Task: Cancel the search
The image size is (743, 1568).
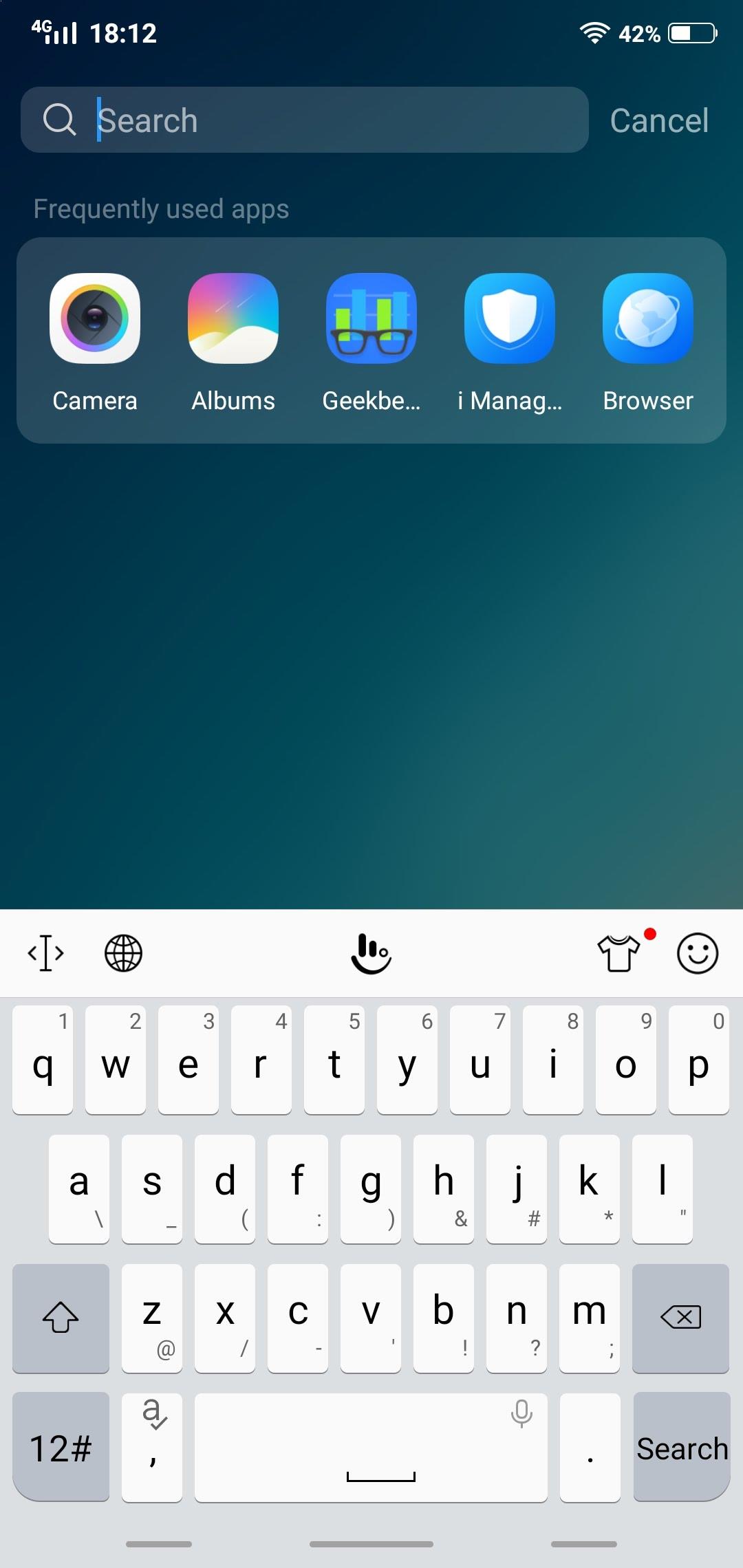Action: 659,120
